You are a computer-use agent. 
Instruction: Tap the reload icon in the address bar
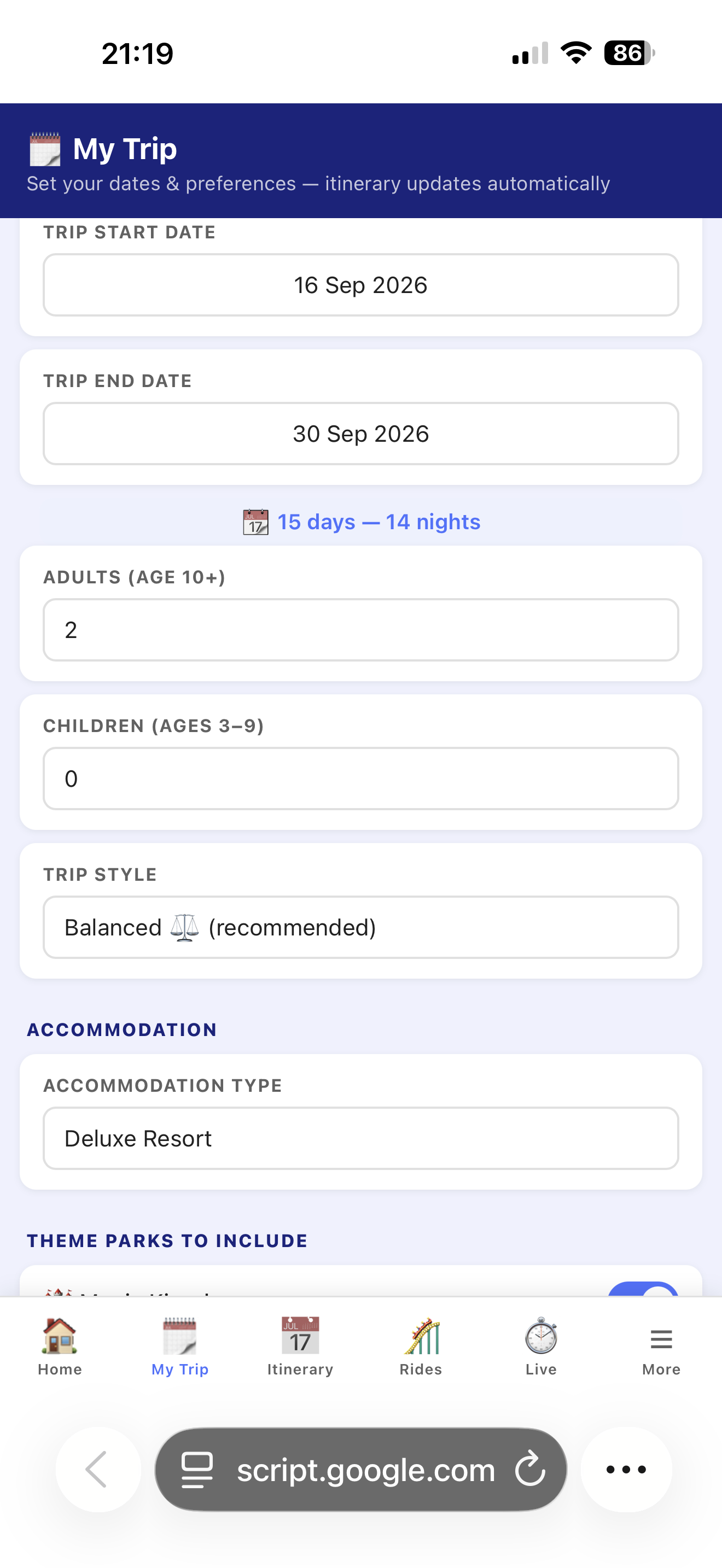click(530, 1470)
